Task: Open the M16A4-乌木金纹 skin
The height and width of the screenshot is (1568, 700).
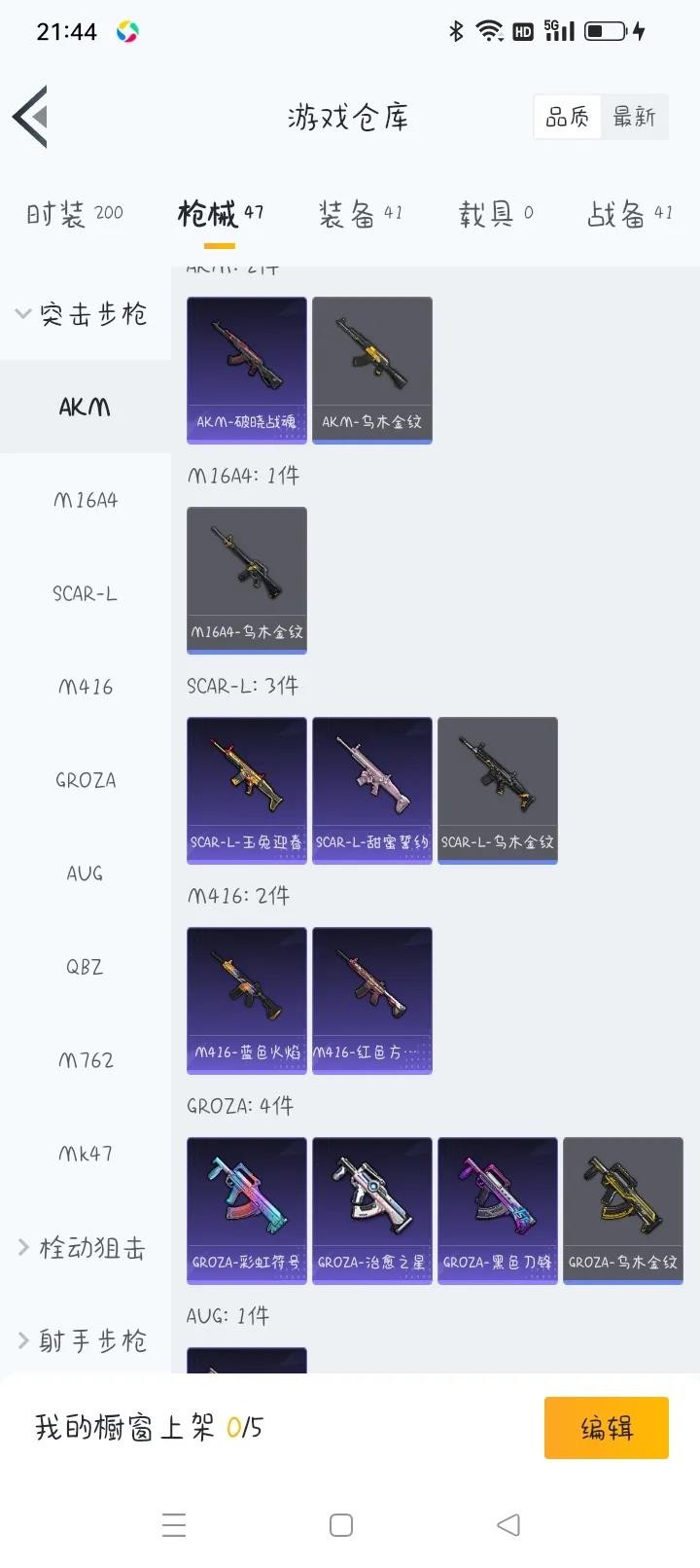Action: pos(247,580)
